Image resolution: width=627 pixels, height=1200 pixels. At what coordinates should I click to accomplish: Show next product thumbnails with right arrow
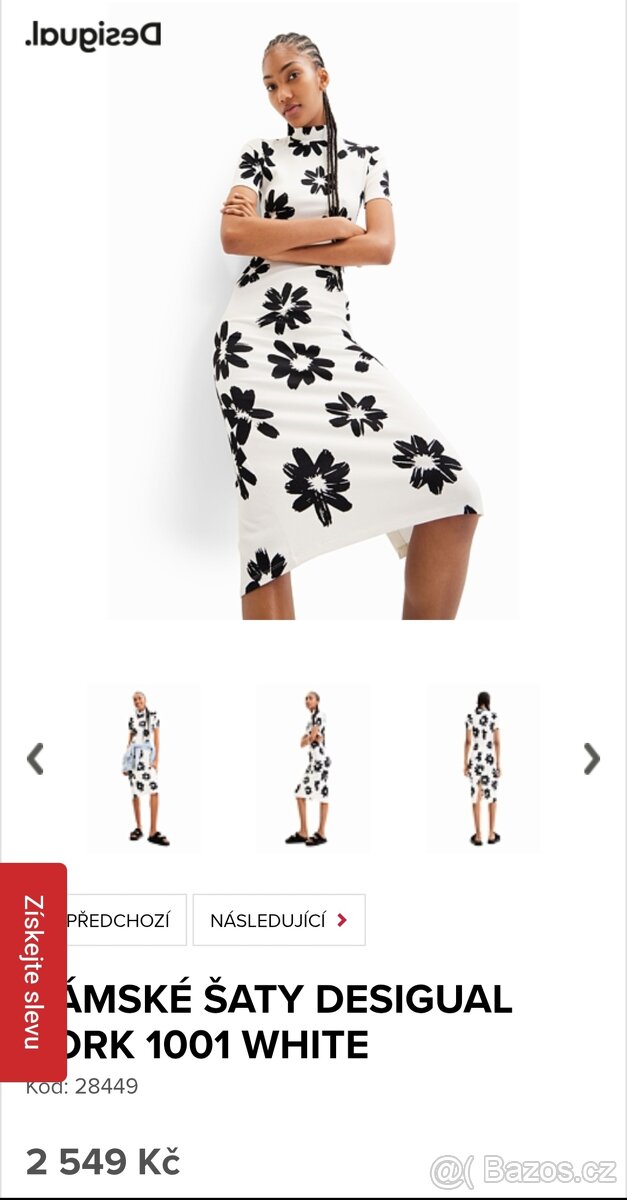pyautogui.click(x=592, y=759)
